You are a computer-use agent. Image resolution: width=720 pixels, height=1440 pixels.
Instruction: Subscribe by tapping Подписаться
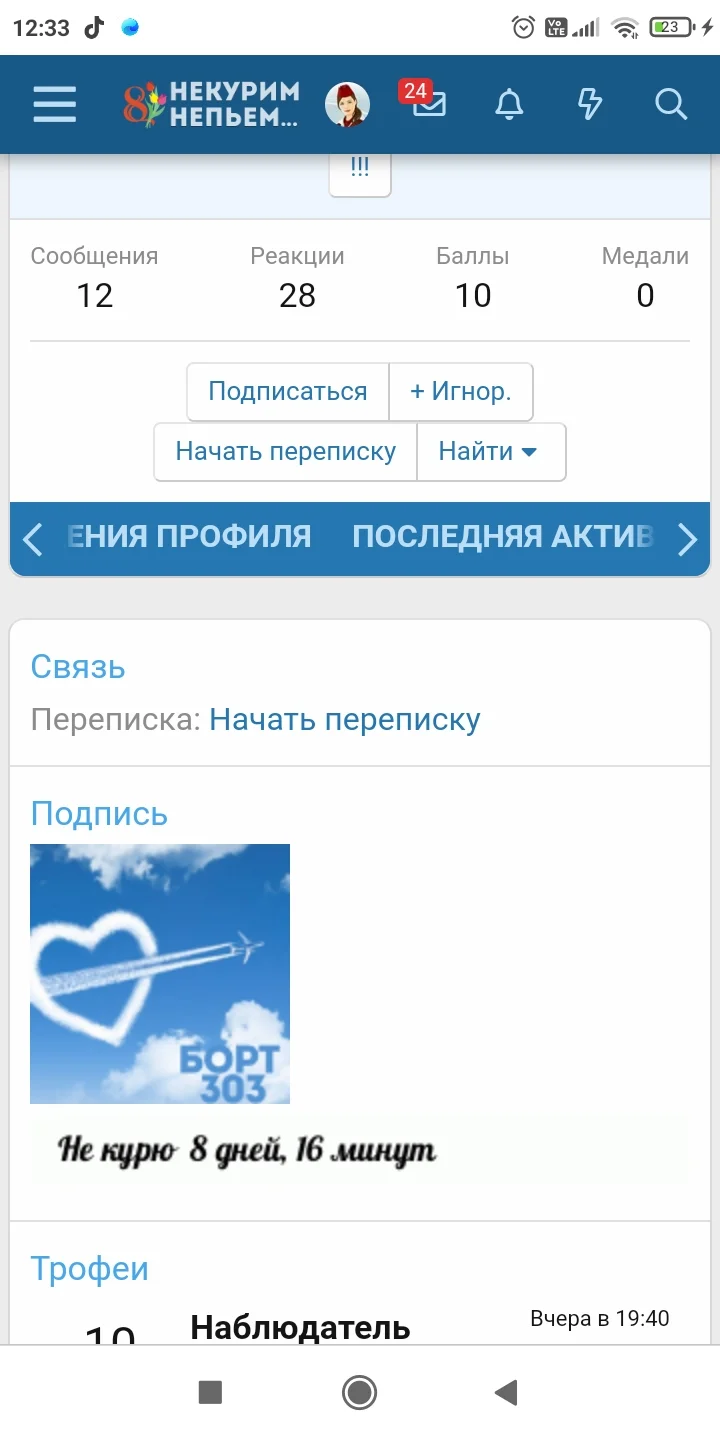[287, 391]
